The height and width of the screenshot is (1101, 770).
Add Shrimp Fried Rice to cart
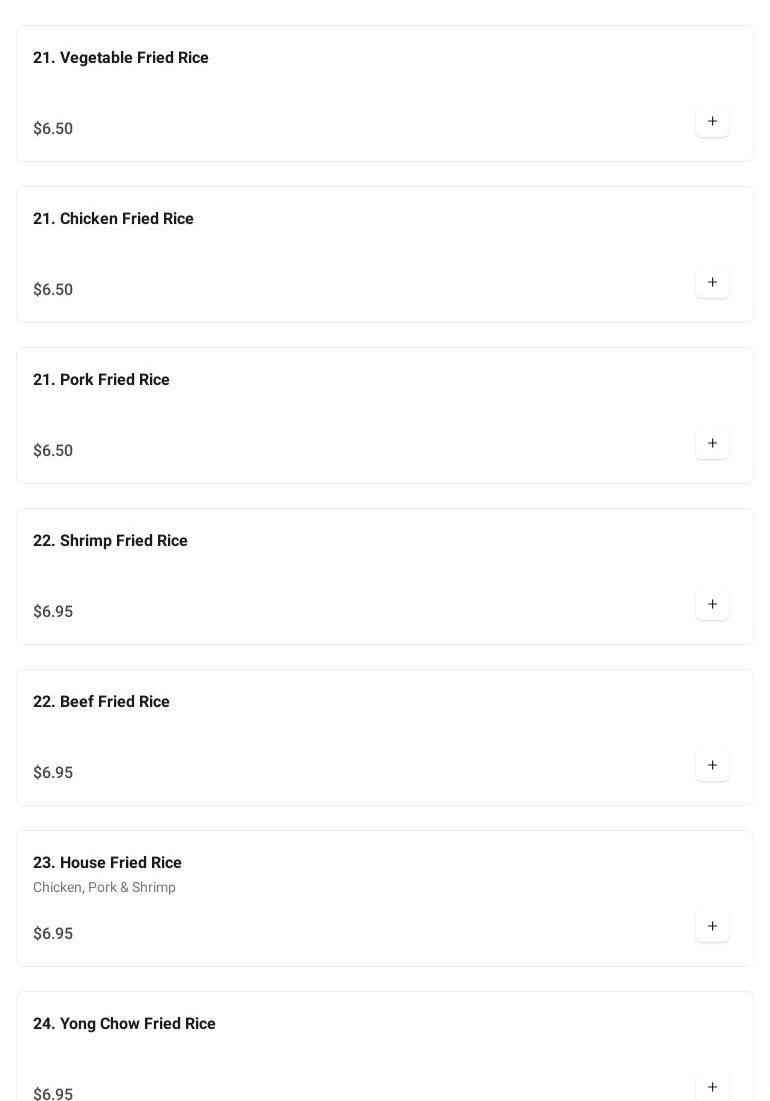[x=712, y=605]
